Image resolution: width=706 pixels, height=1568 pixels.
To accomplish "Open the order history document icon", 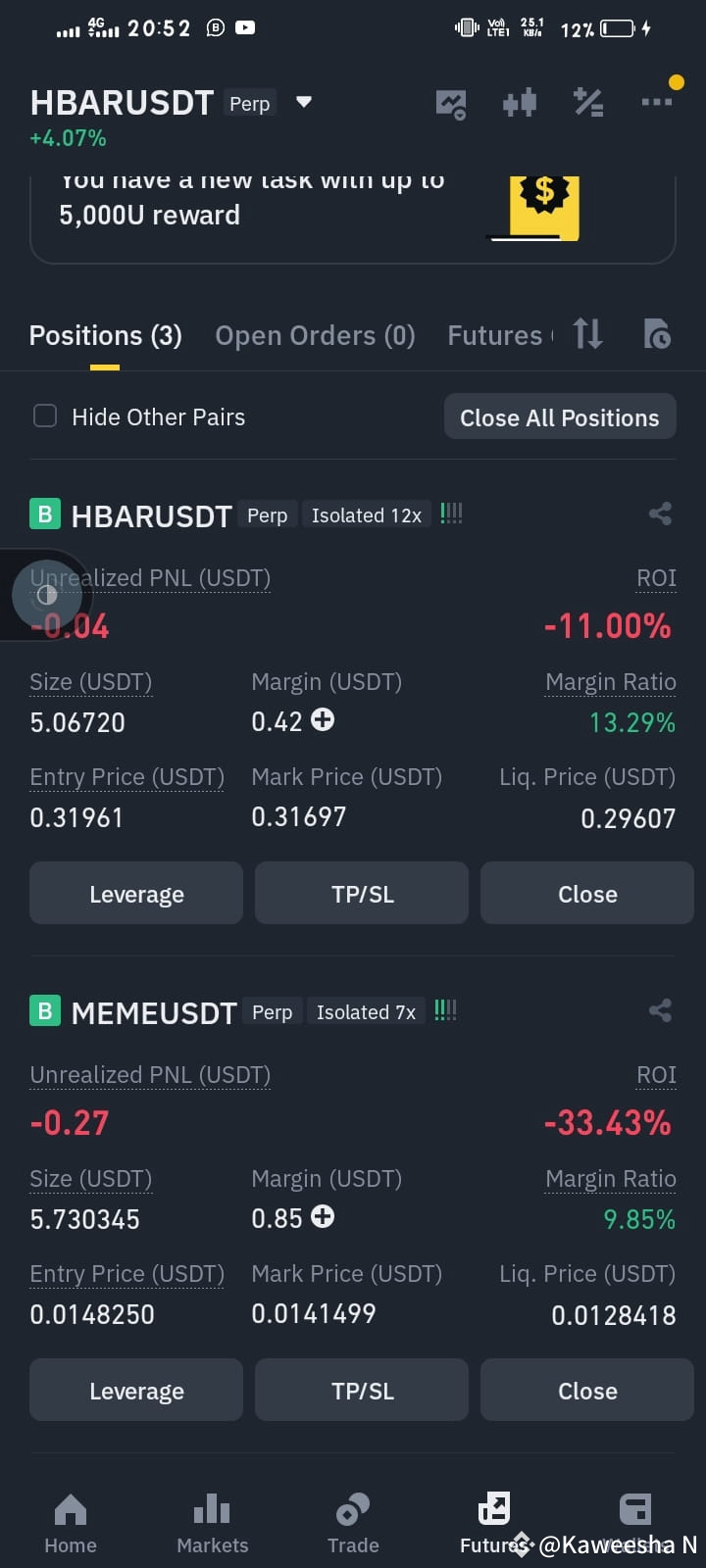I will [x=657, y=334].
